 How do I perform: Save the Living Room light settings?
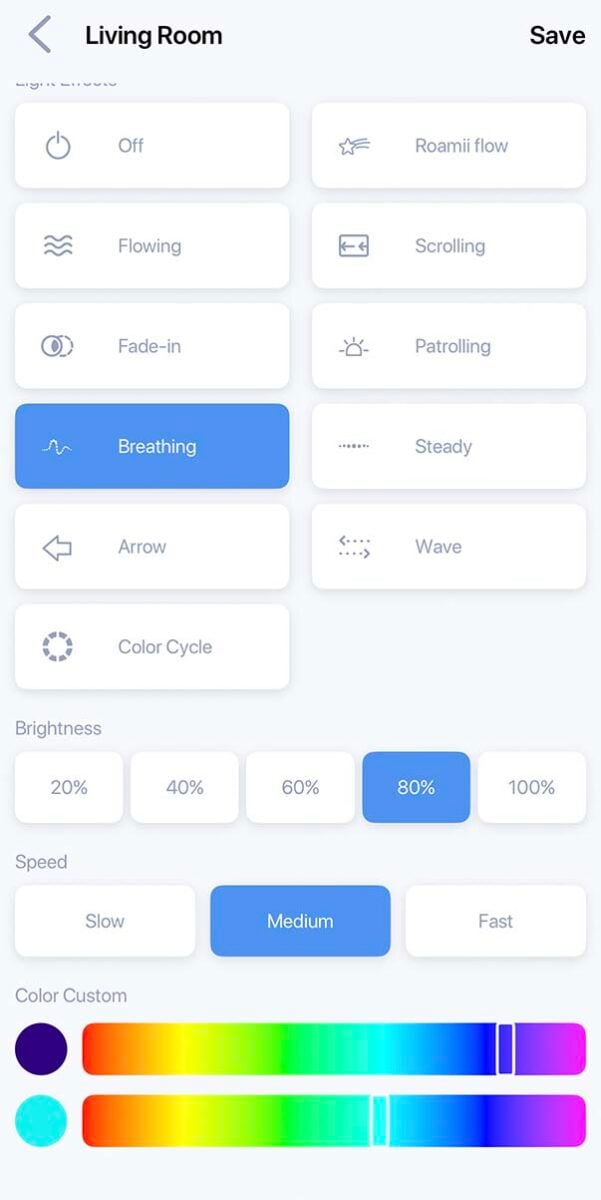coord(556,36)
